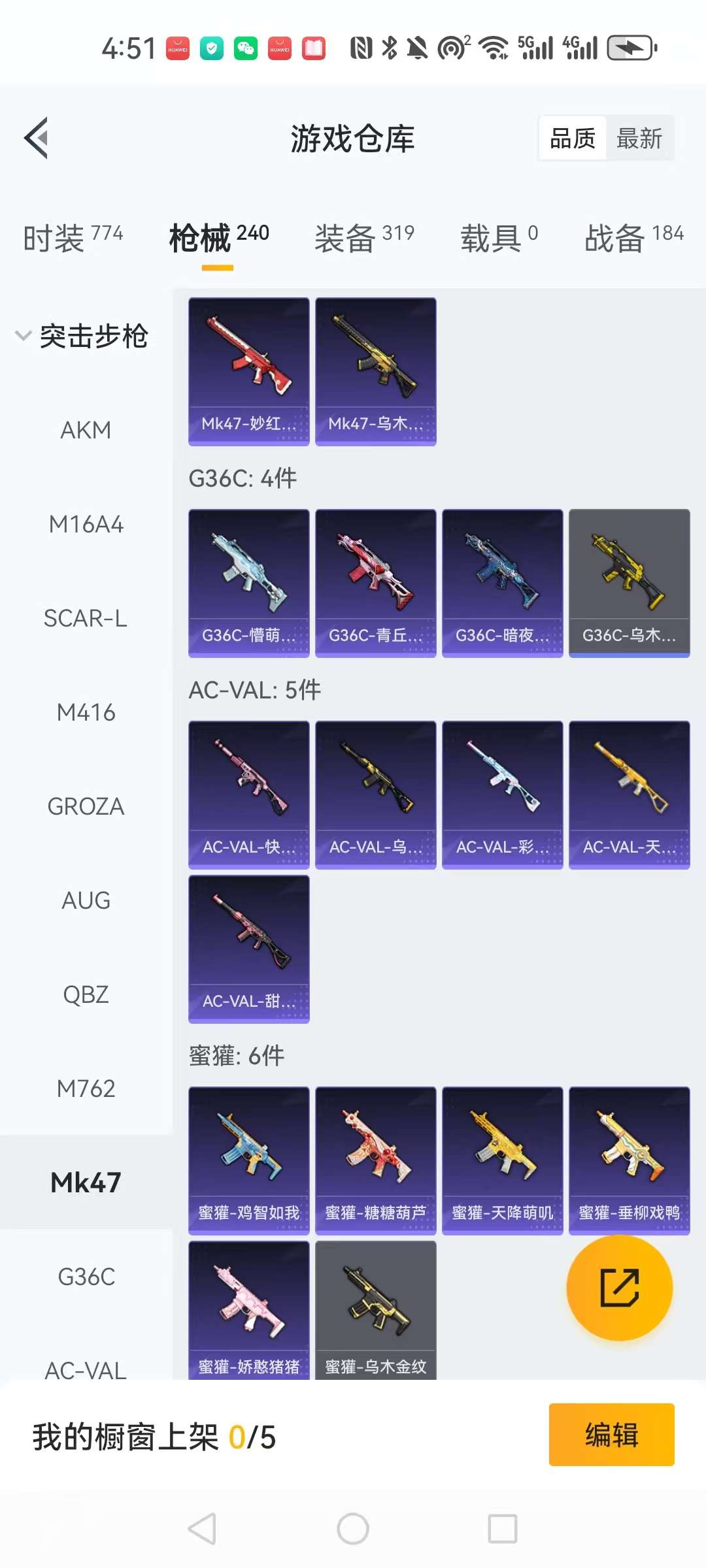Open the AC-VAL-甜 skin tile

point(248,949)
